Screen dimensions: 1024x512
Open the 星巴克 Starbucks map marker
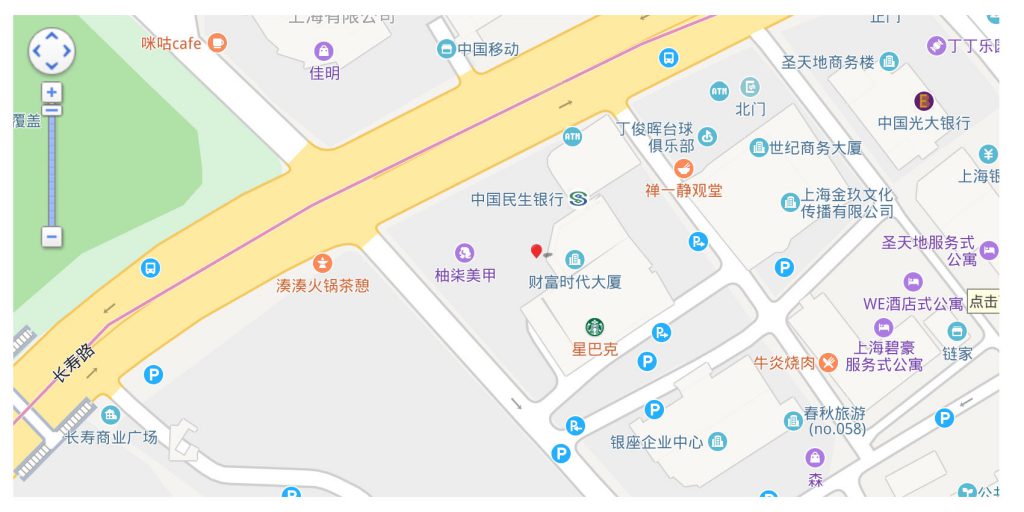(595, 327)
